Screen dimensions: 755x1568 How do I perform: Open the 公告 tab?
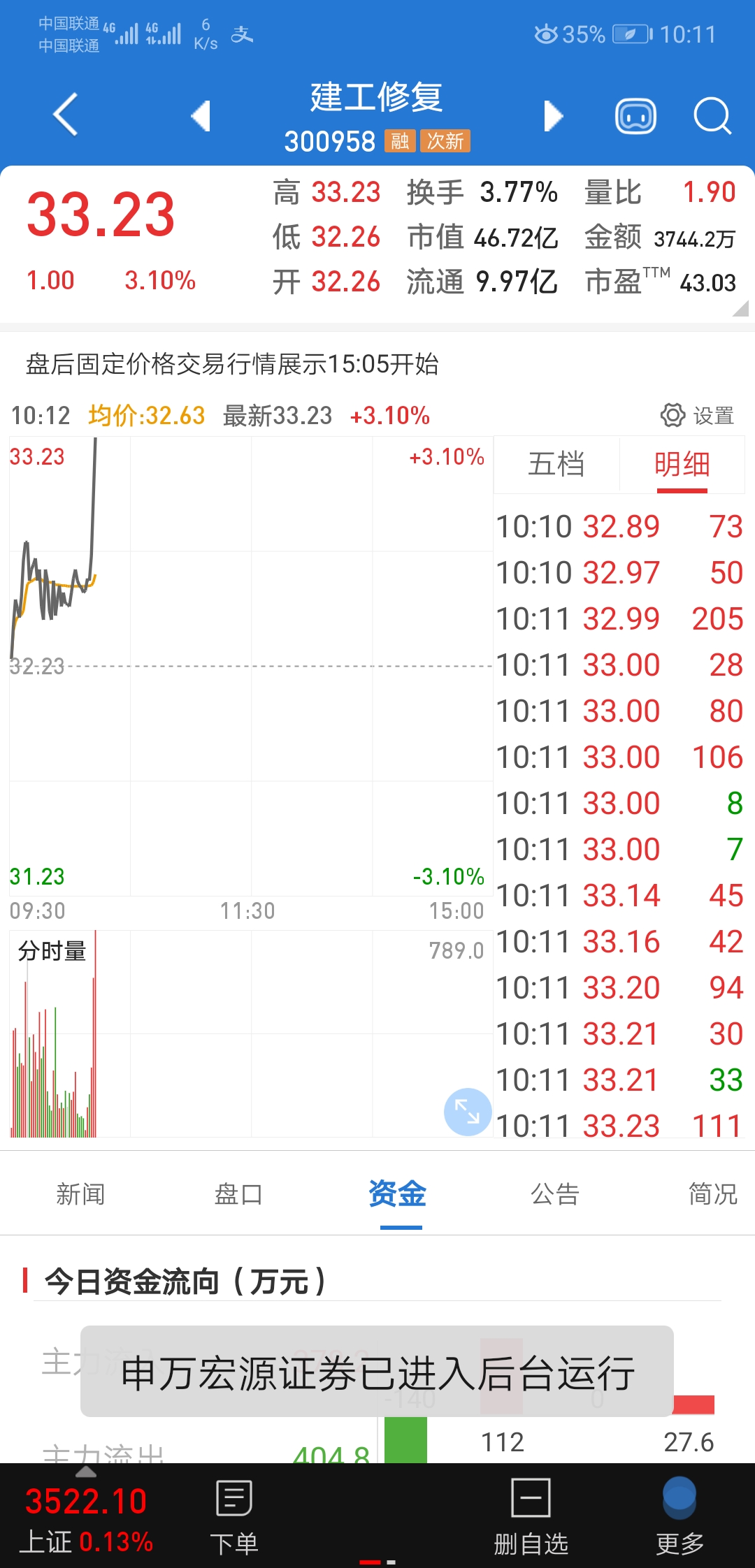pos(555,1194)
